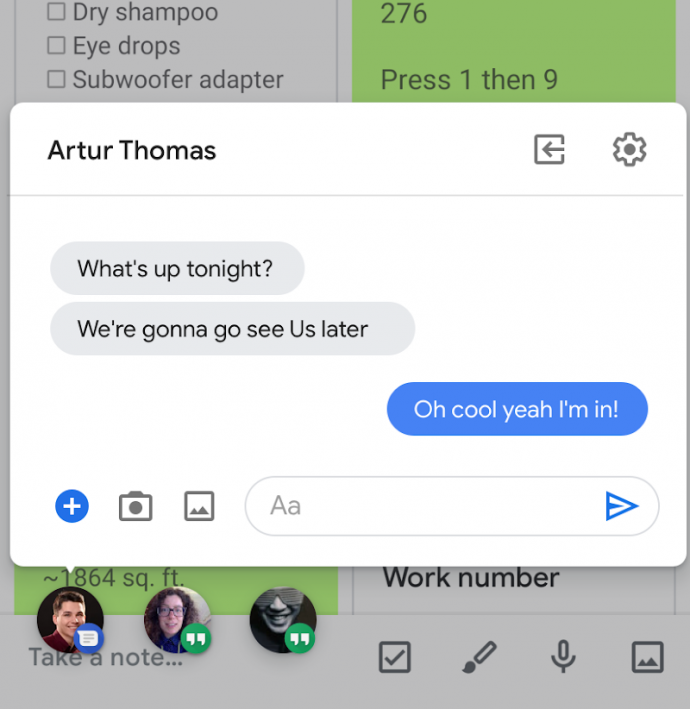Record a voice note with microphone
The width and height of the screenshot is (690, 709).
[x=563, y=657]
